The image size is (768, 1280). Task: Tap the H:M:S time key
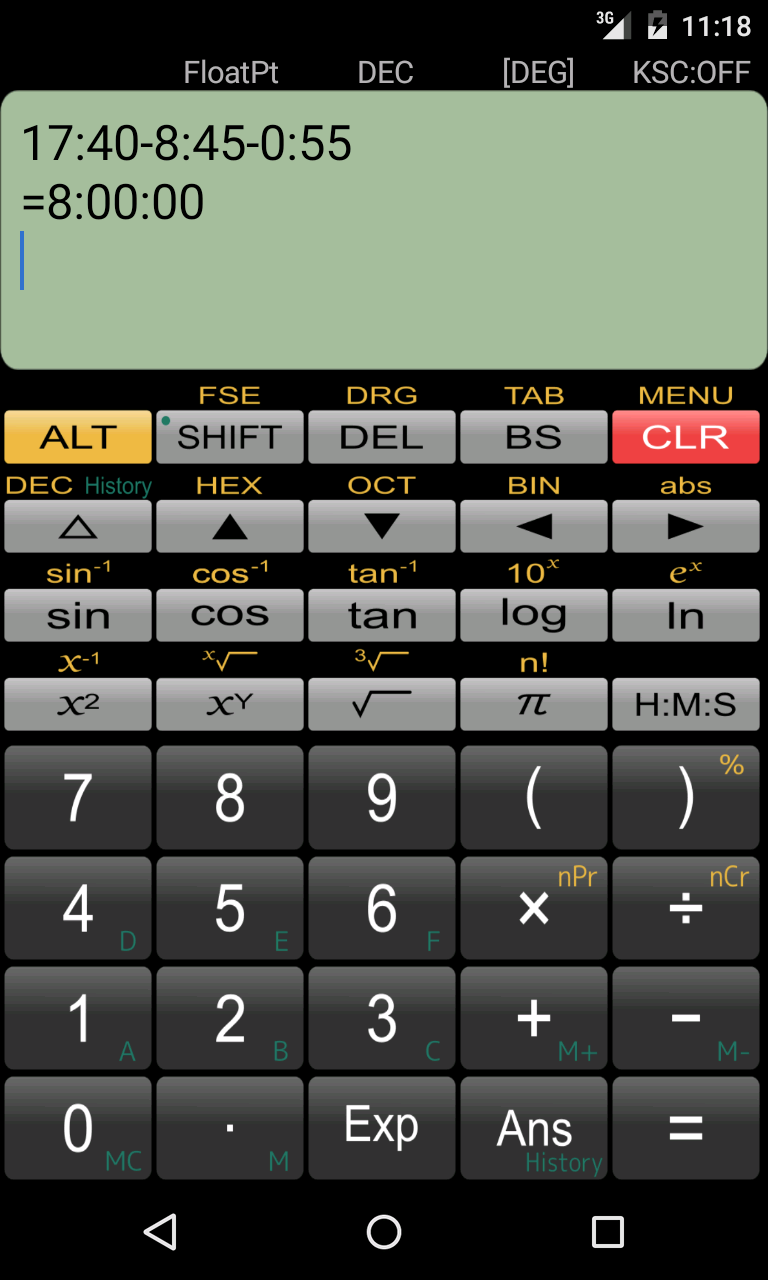tap(686, 704)
